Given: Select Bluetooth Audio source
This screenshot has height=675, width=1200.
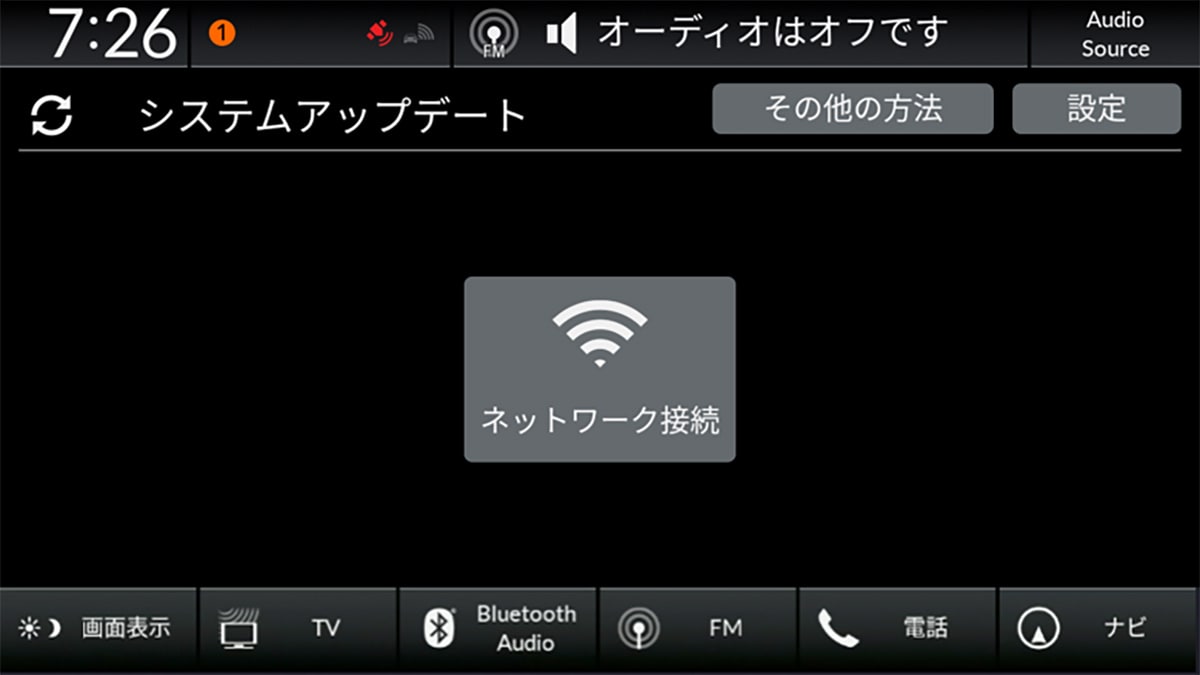Looking at the screenshot, I should coord(498,628).
